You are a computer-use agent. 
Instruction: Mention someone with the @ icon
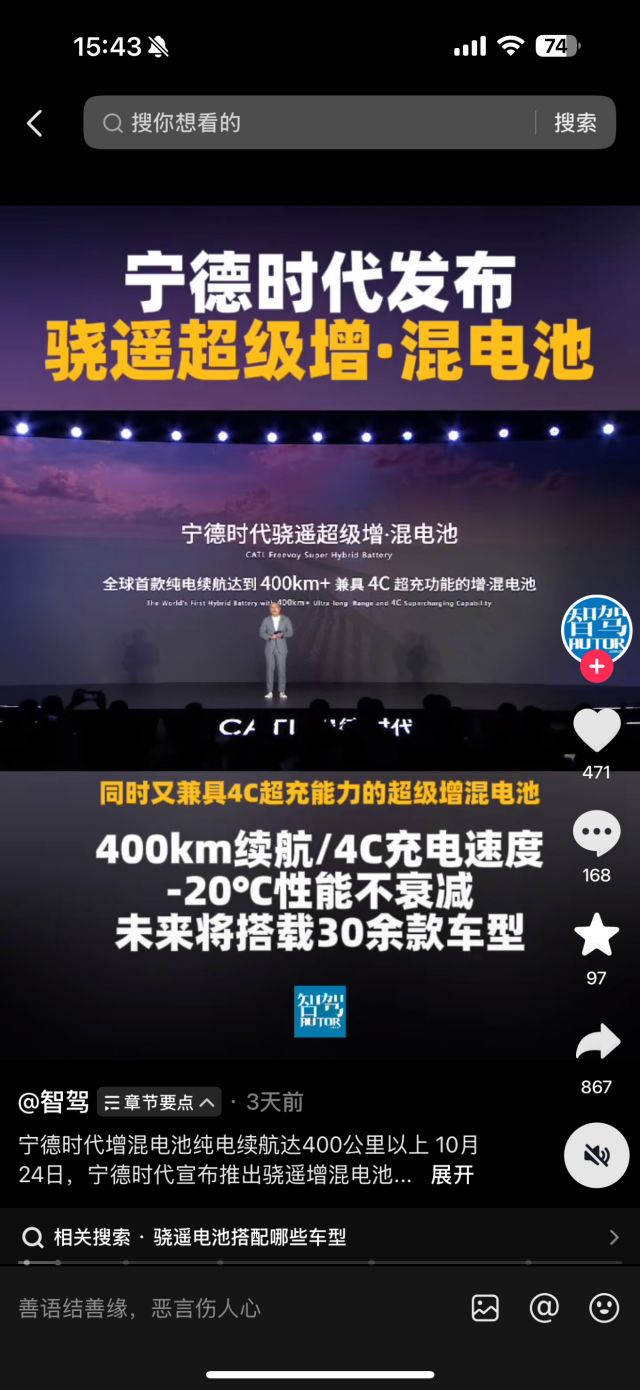coord(544,1308)
